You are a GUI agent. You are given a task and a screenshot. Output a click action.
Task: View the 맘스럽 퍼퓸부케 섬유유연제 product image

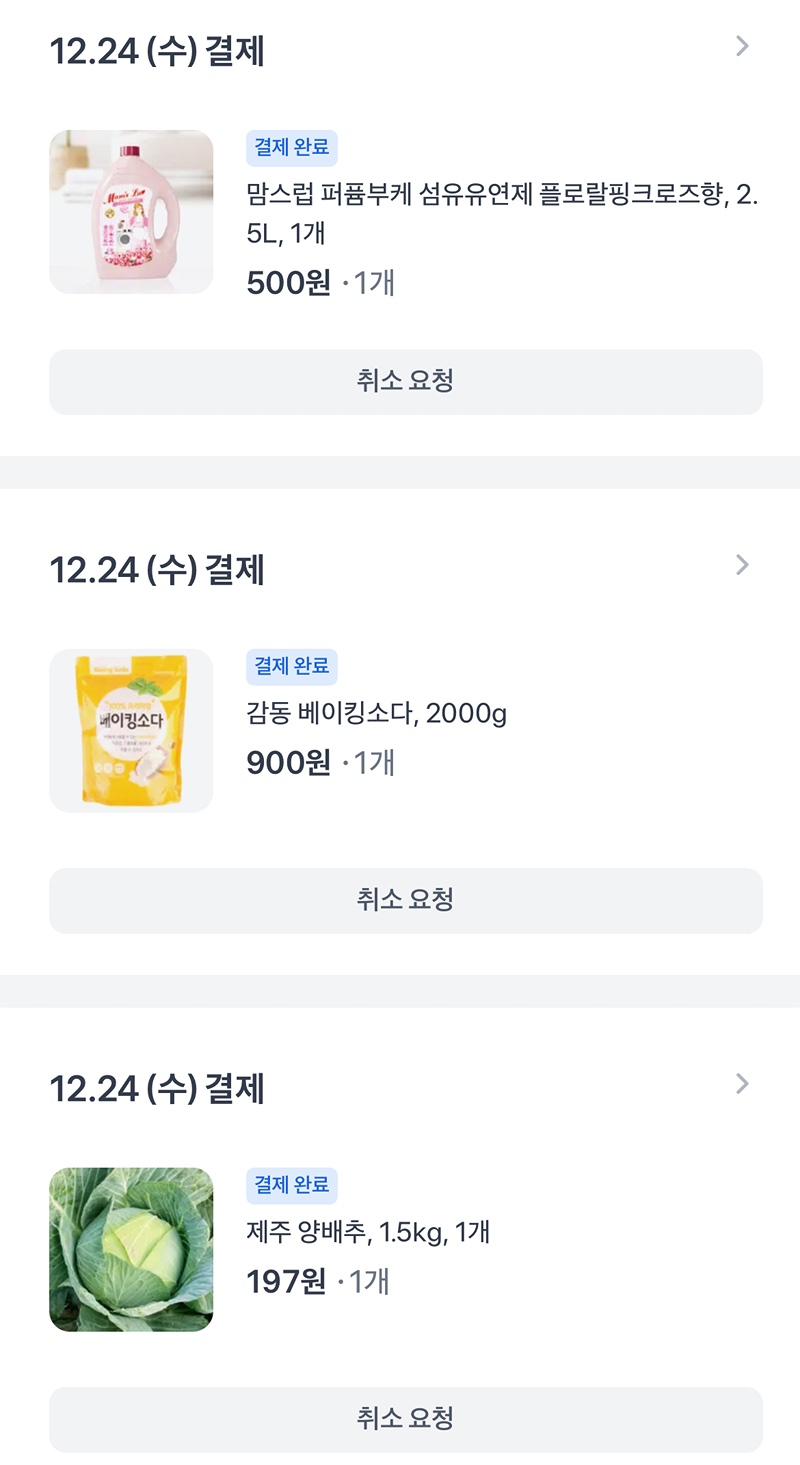131,212
